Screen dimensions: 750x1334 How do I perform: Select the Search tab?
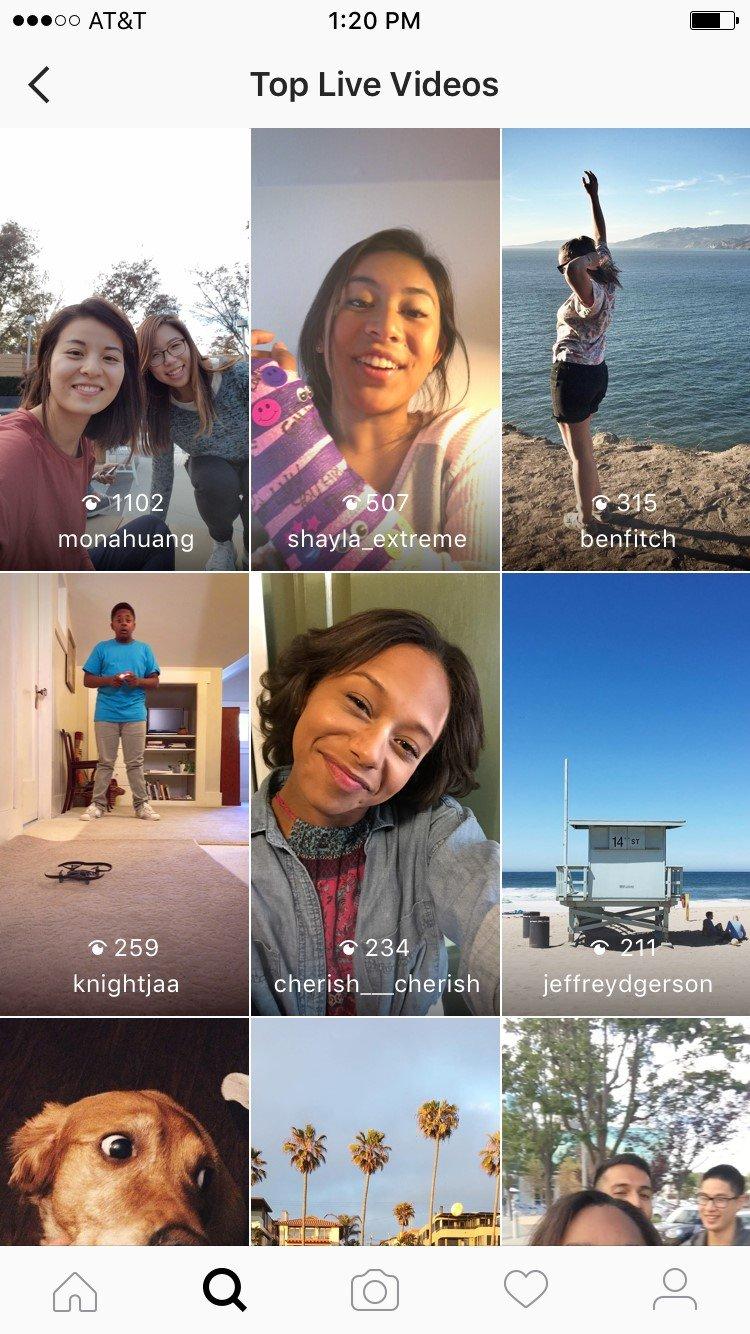pyautogui.click(x=225, y=1291)
